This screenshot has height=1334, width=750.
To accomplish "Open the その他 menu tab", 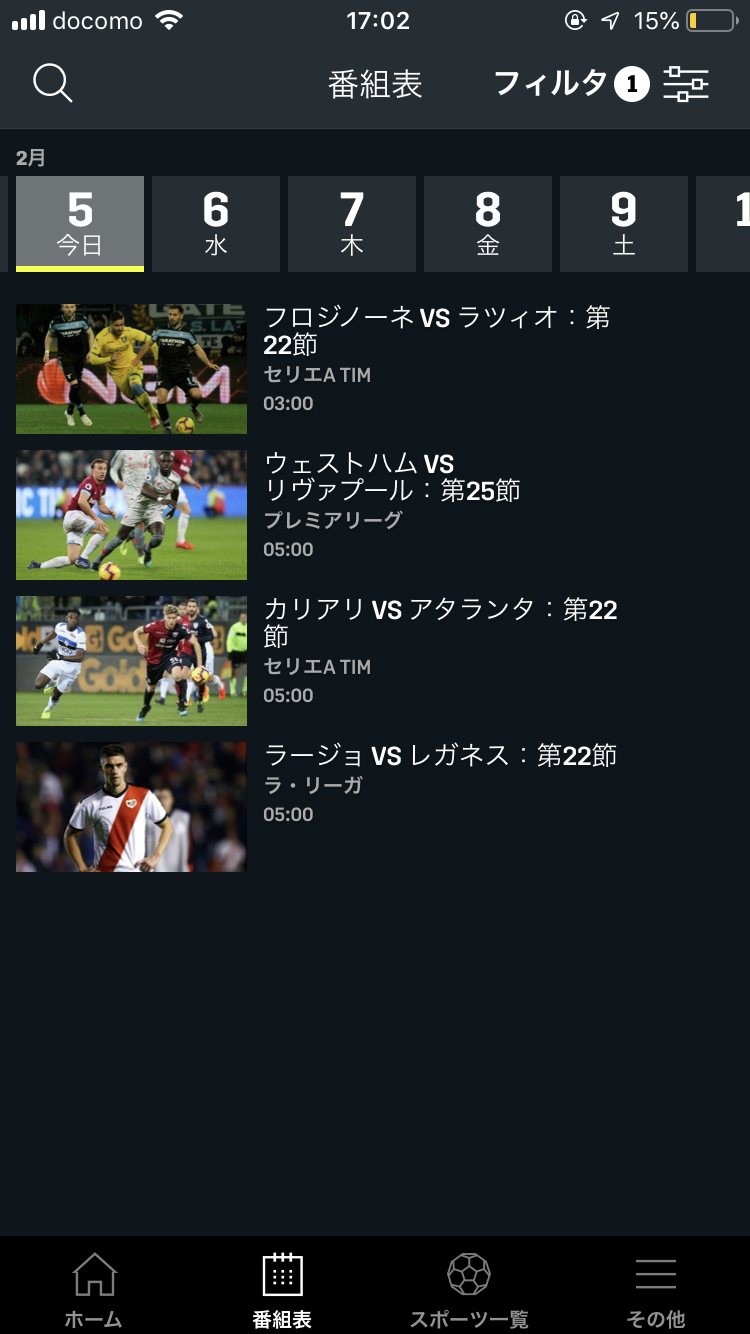I will pyautogui.click(x=656, y=1288).
